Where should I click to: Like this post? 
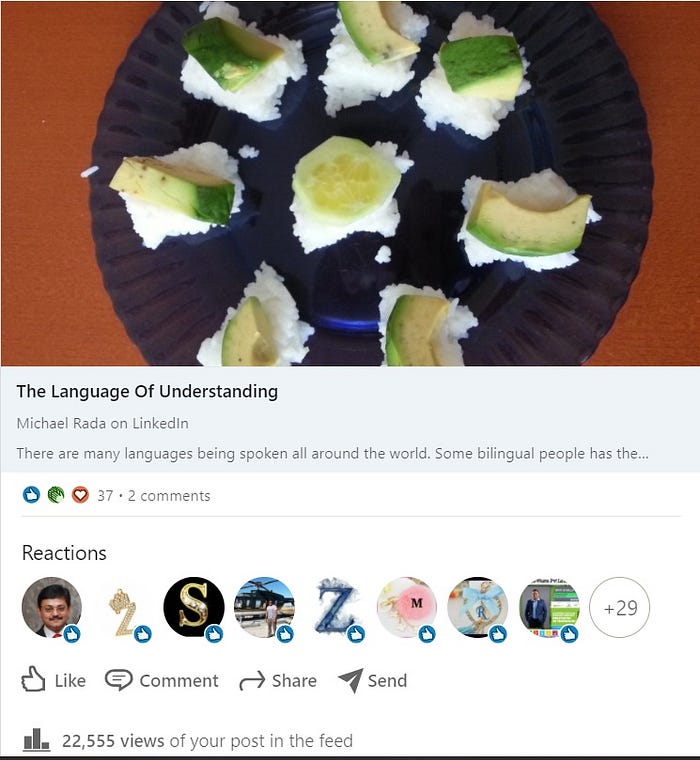click(54, 680)
